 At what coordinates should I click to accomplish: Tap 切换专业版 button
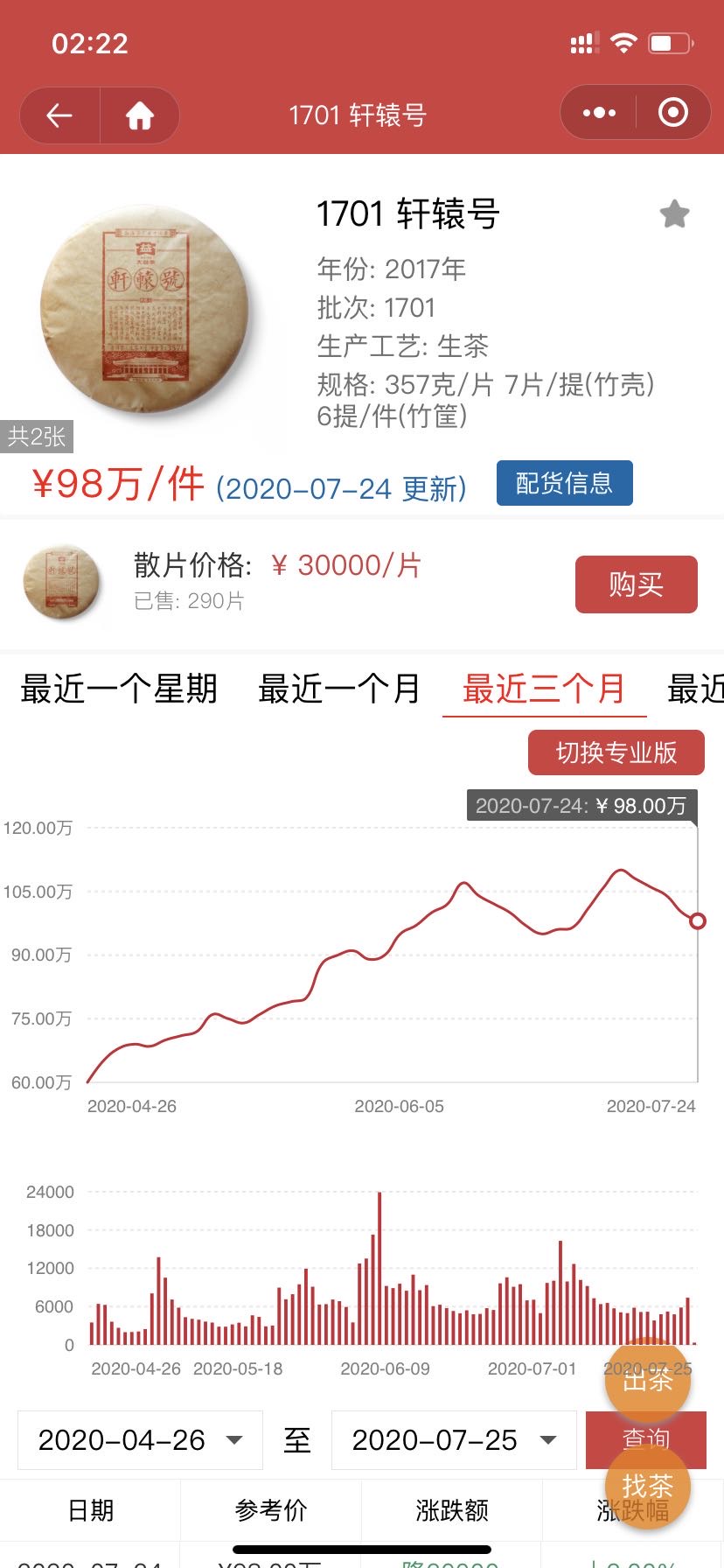(x=616, y=752)
